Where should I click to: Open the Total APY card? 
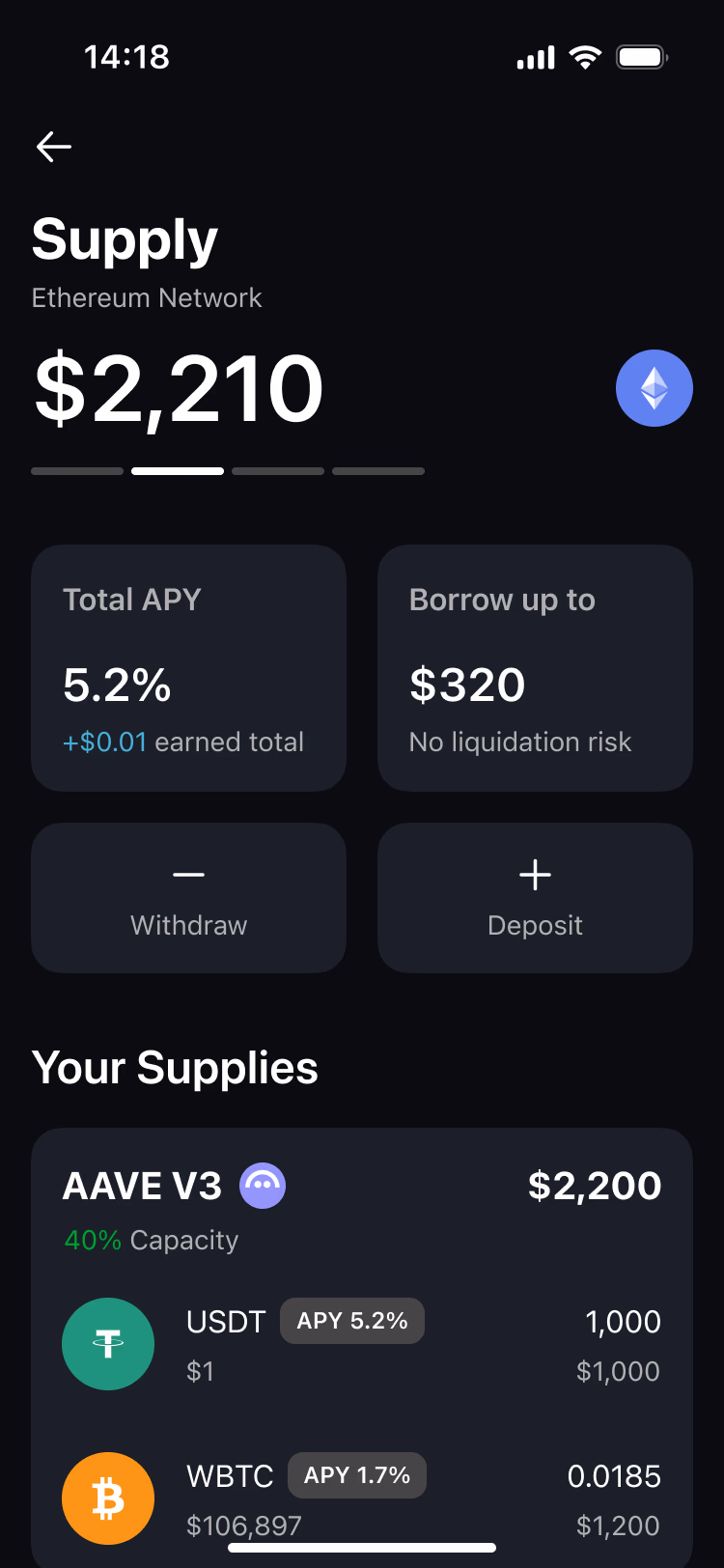(188, 668)
